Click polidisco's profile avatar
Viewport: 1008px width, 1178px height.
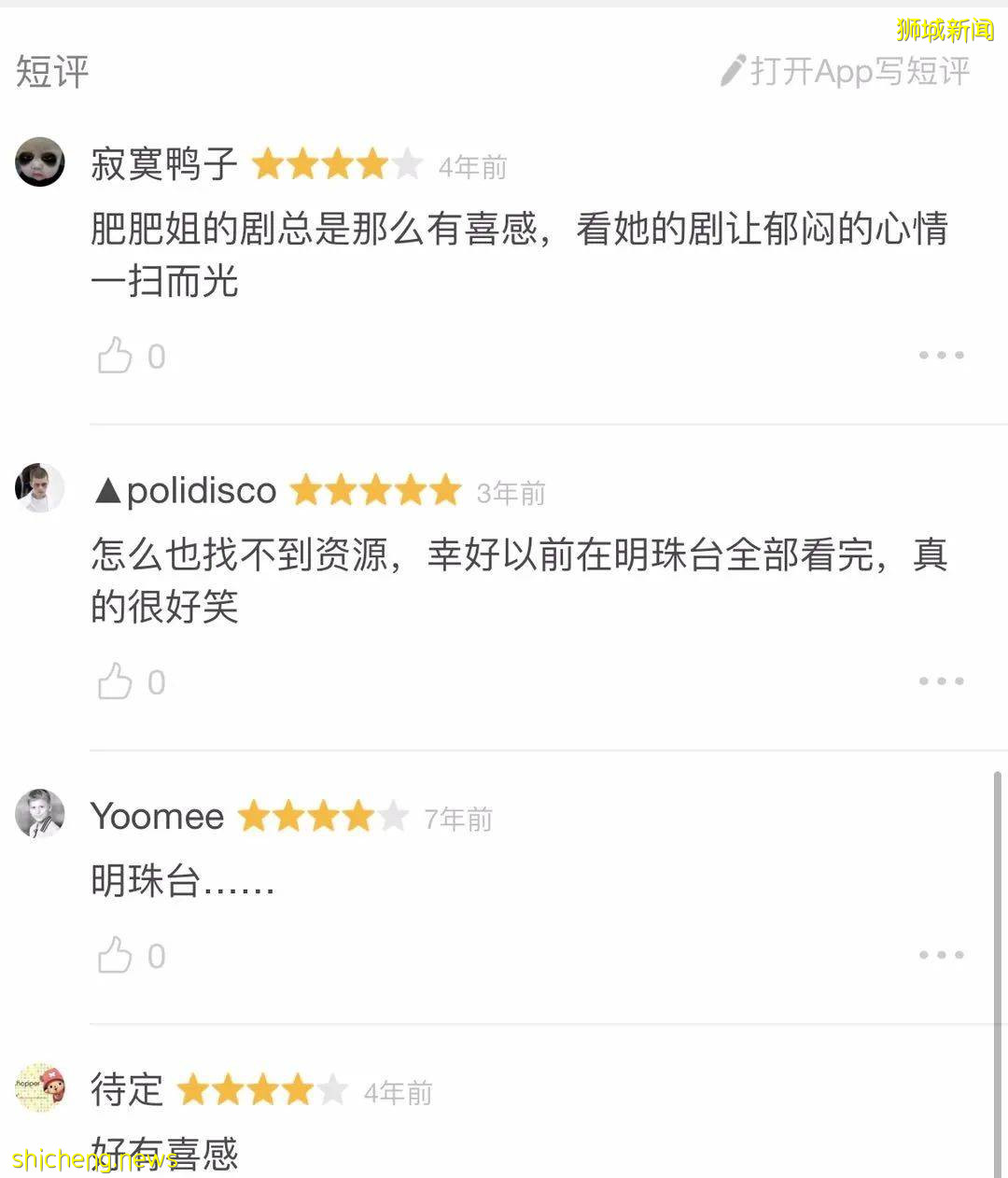click(x=39, y=487)
